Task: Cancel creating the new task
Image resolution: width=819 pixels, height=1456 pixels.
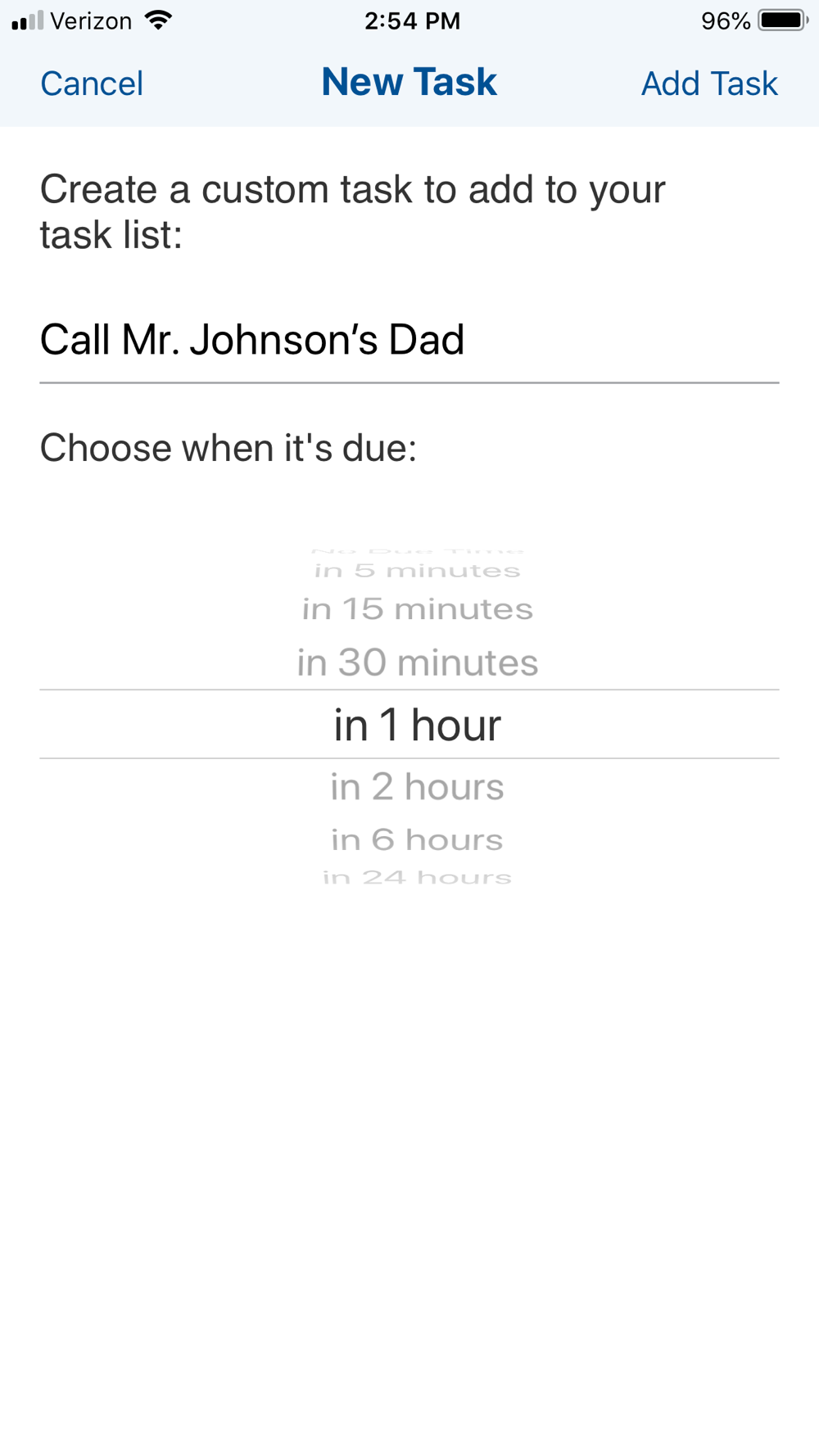Action: [92, 84]
